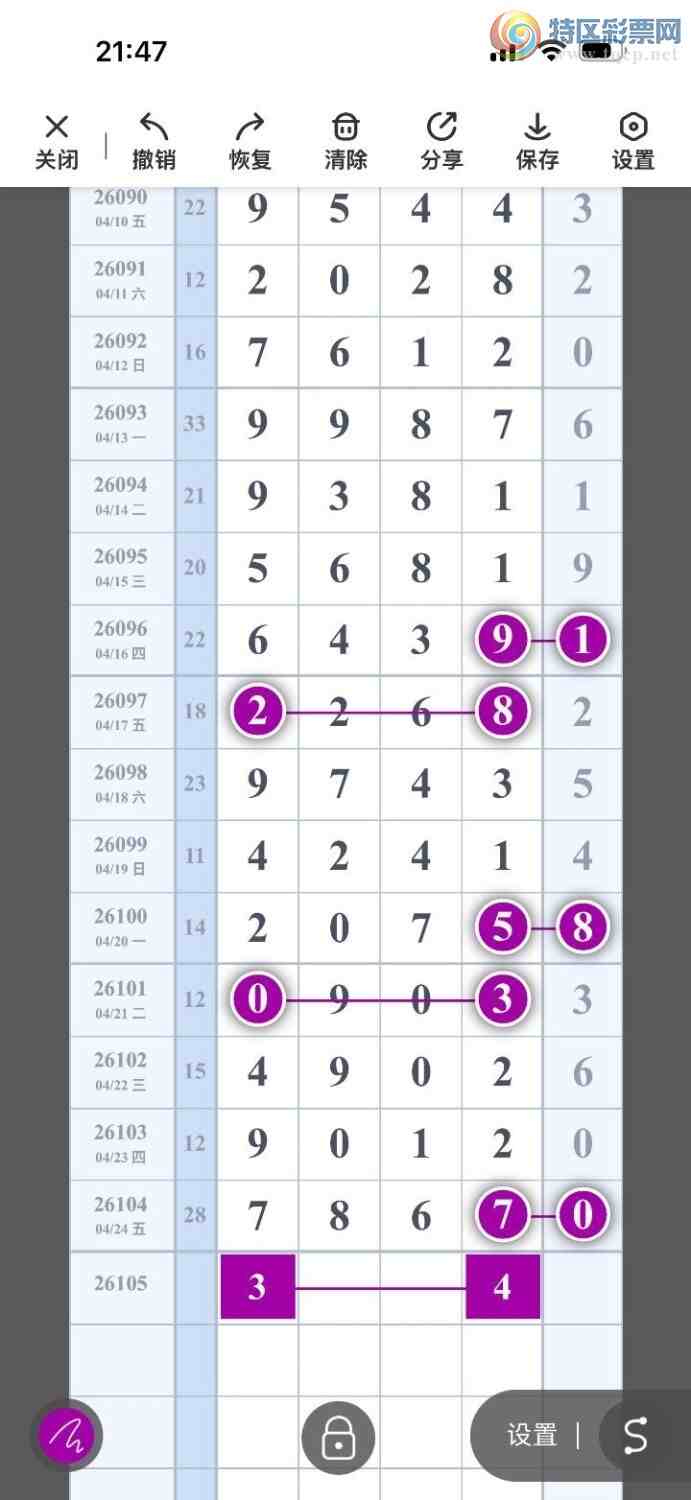Screen dimensions: 691x1500
Task: Toggle the lock button
Action: click(x=338, y=1438)
